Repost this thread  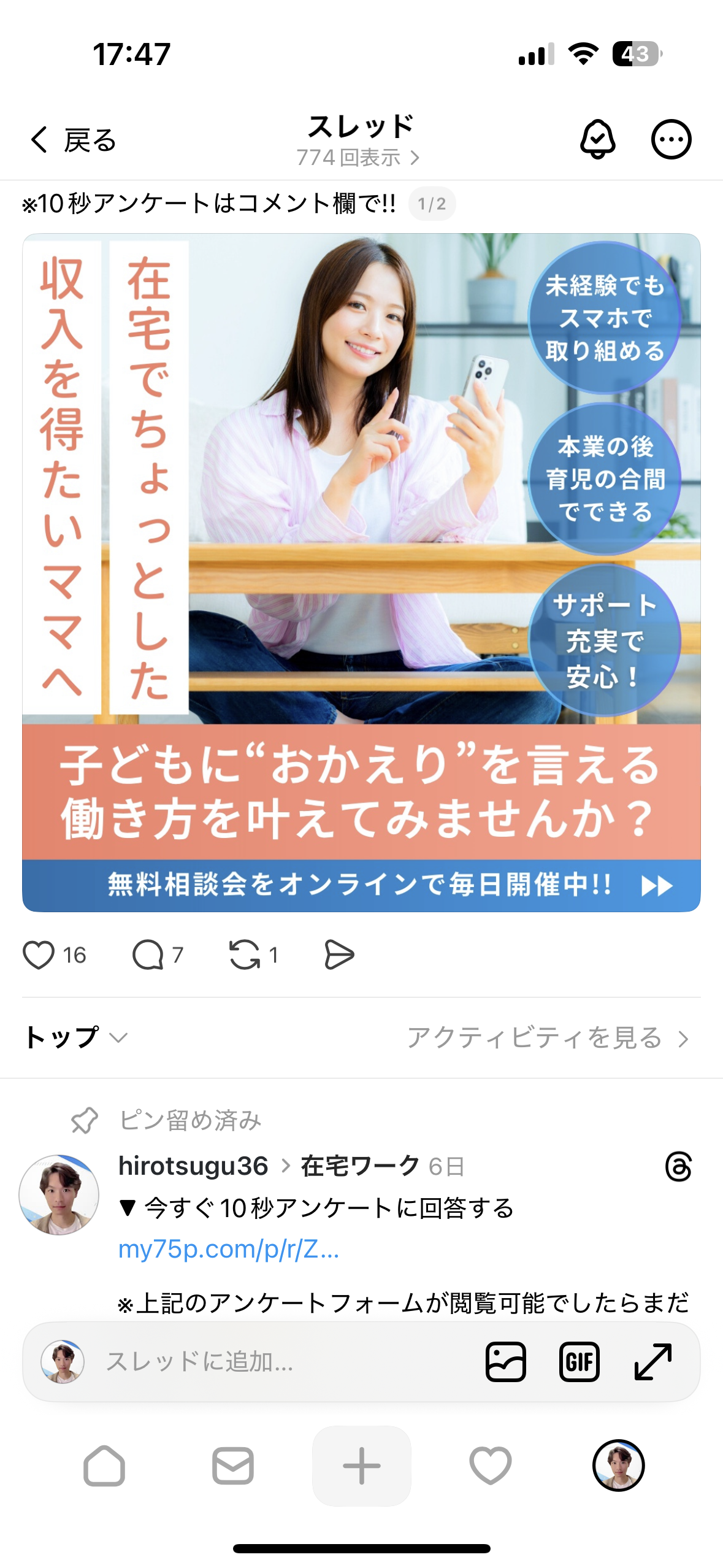(245, 955)
